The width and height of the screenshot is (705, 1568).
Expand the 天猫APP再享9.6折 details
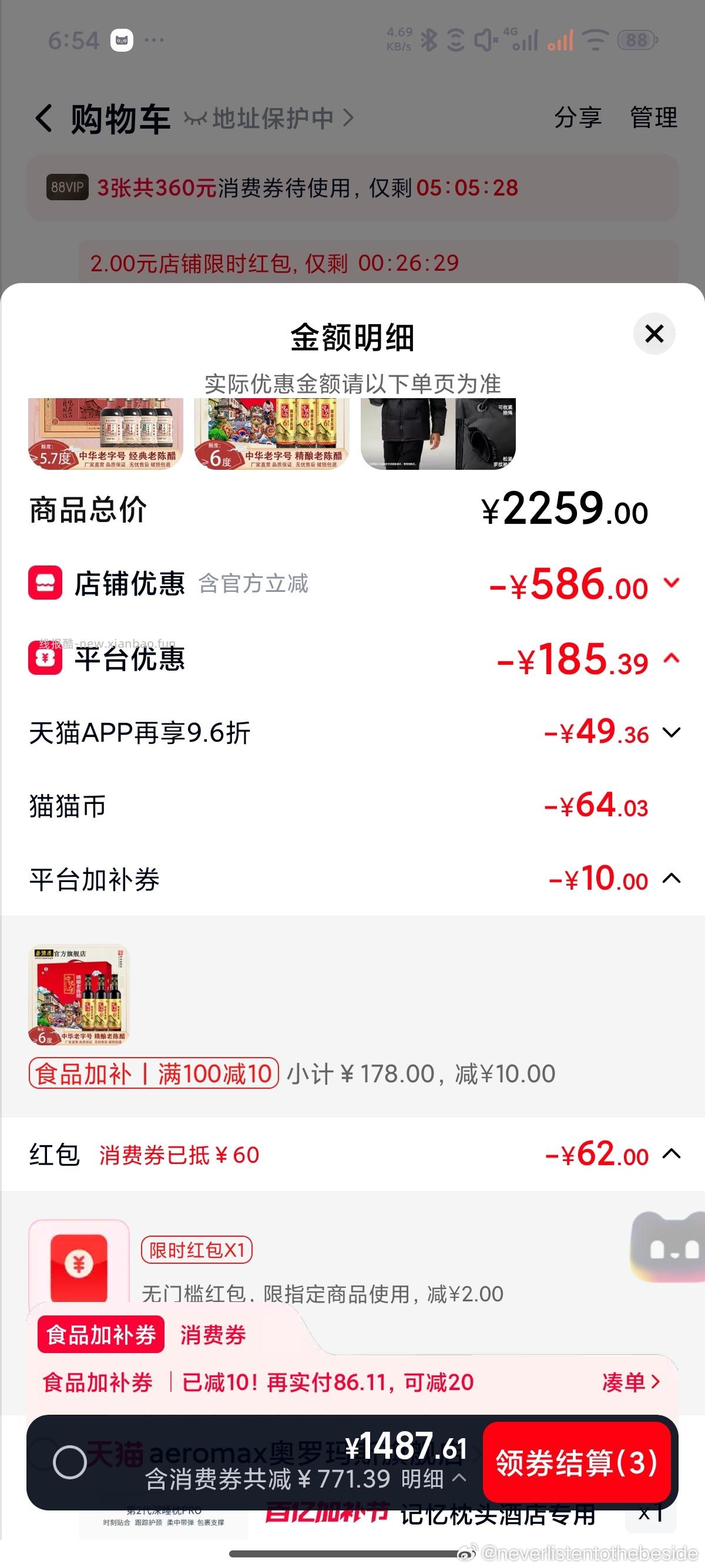[x=670, y=732]
